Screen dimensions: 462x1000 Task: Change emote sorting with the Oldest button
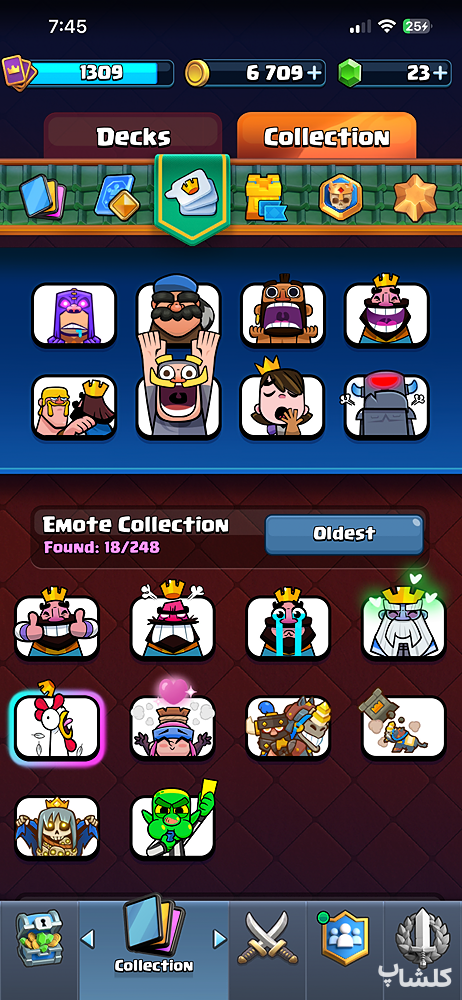pos(344,534)
